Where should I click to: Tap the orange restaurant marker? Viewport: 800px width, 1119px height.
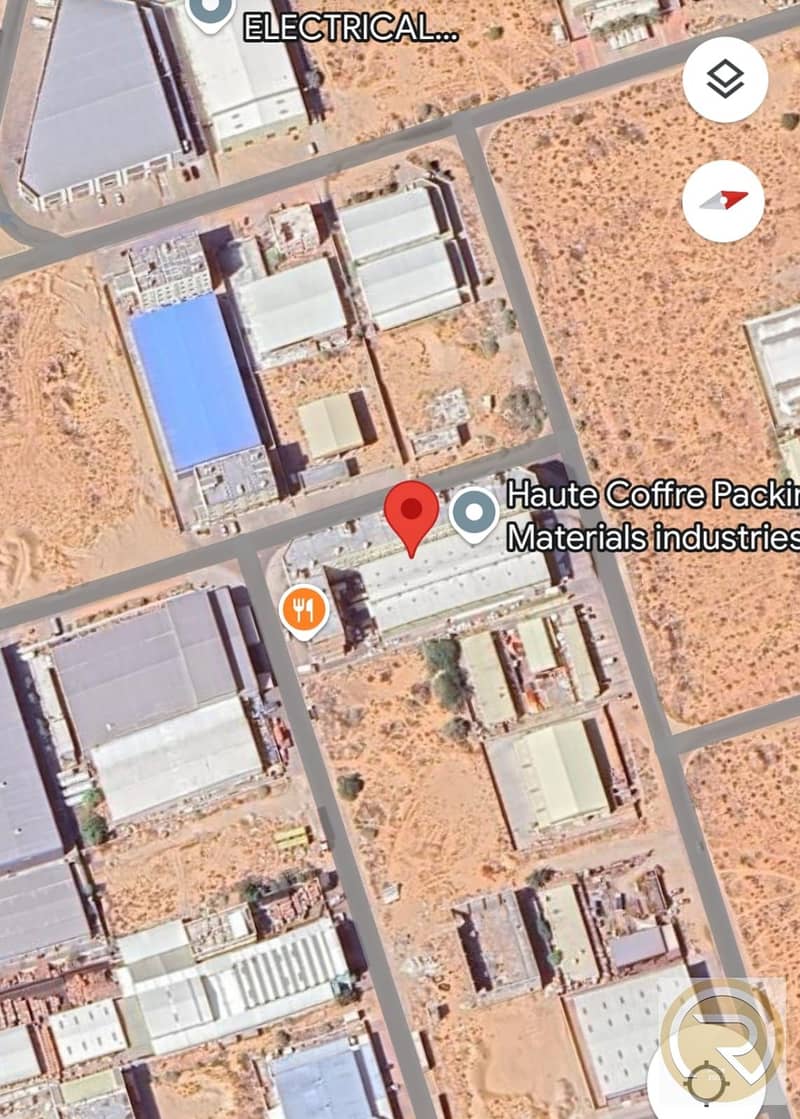(305, 608)
